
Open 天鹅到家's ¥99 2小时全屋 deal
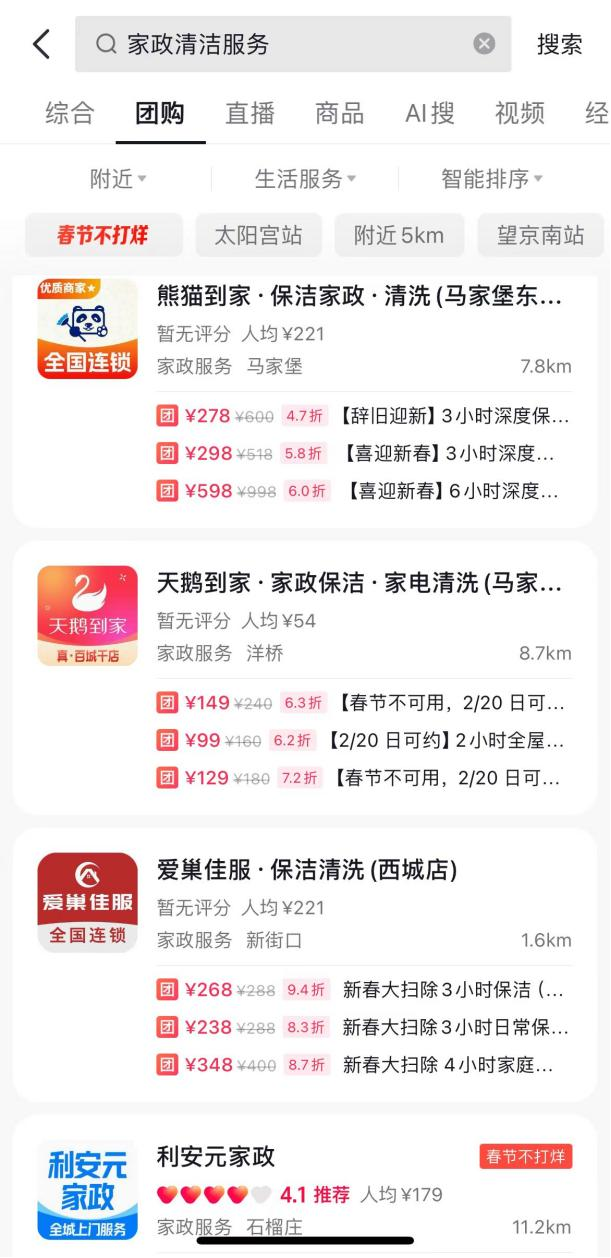click(362, 740)
